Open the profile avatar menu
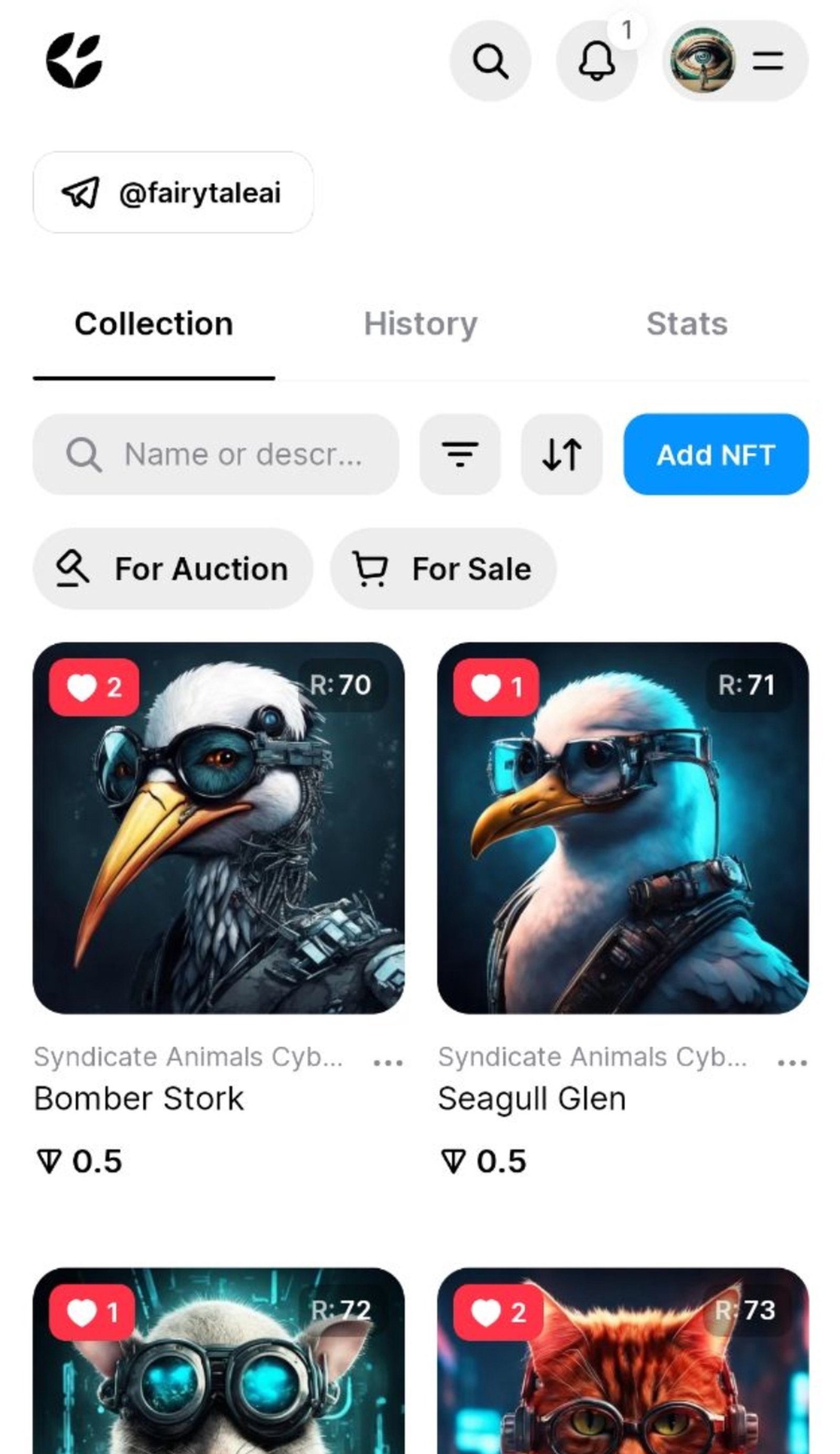 tap(735, 60)
